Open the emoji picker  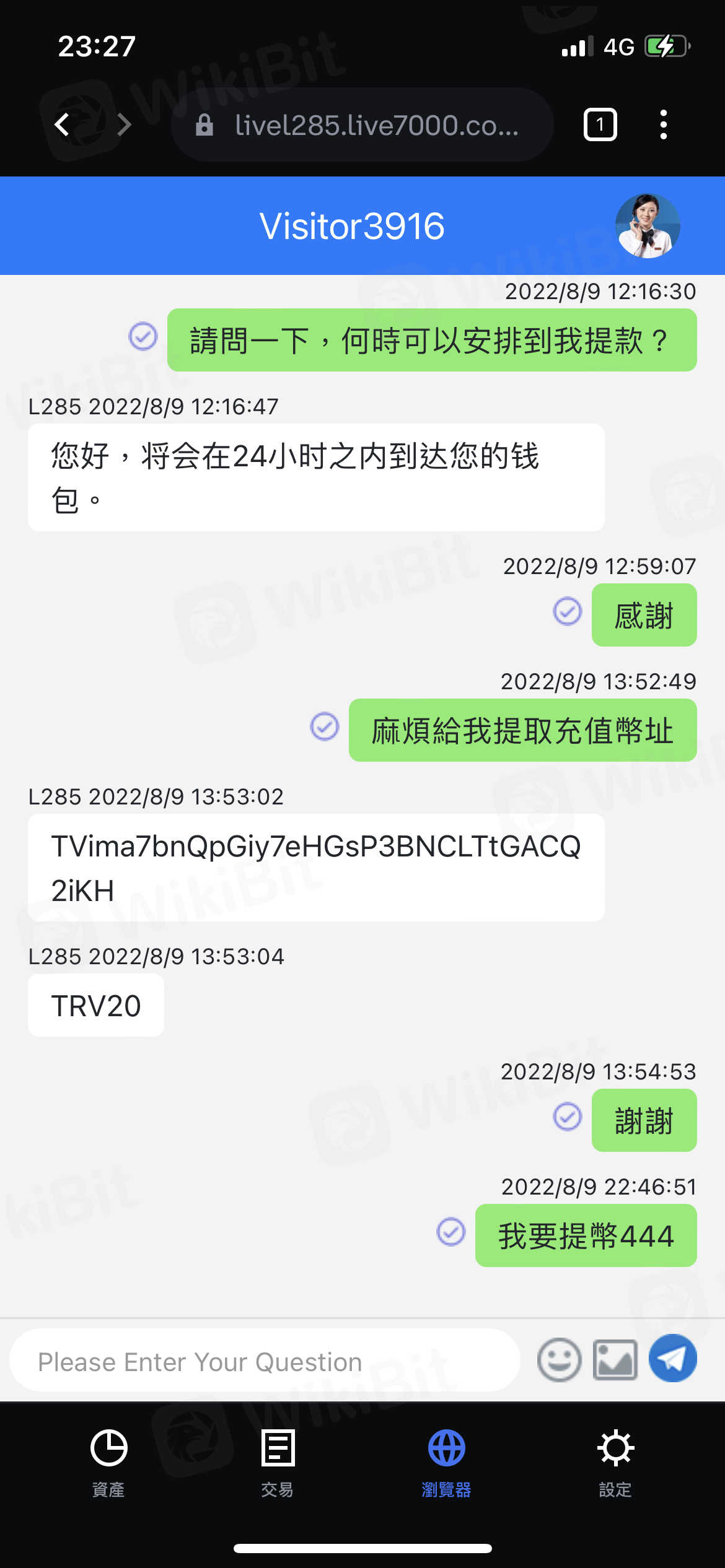[559, 1361]
